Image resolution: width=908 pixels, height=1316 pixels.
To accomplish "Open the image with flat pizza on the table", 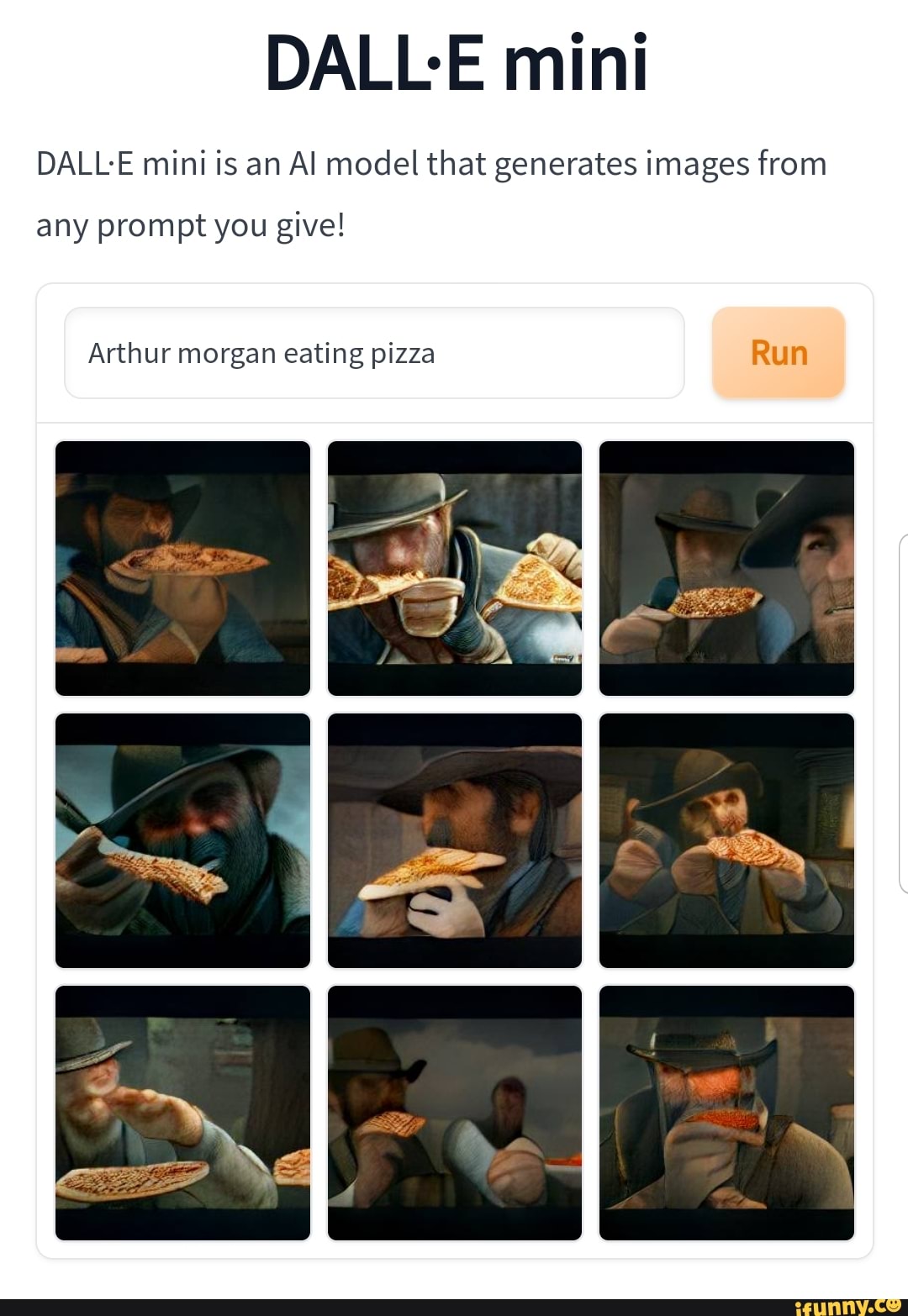I will [182, 1113].
